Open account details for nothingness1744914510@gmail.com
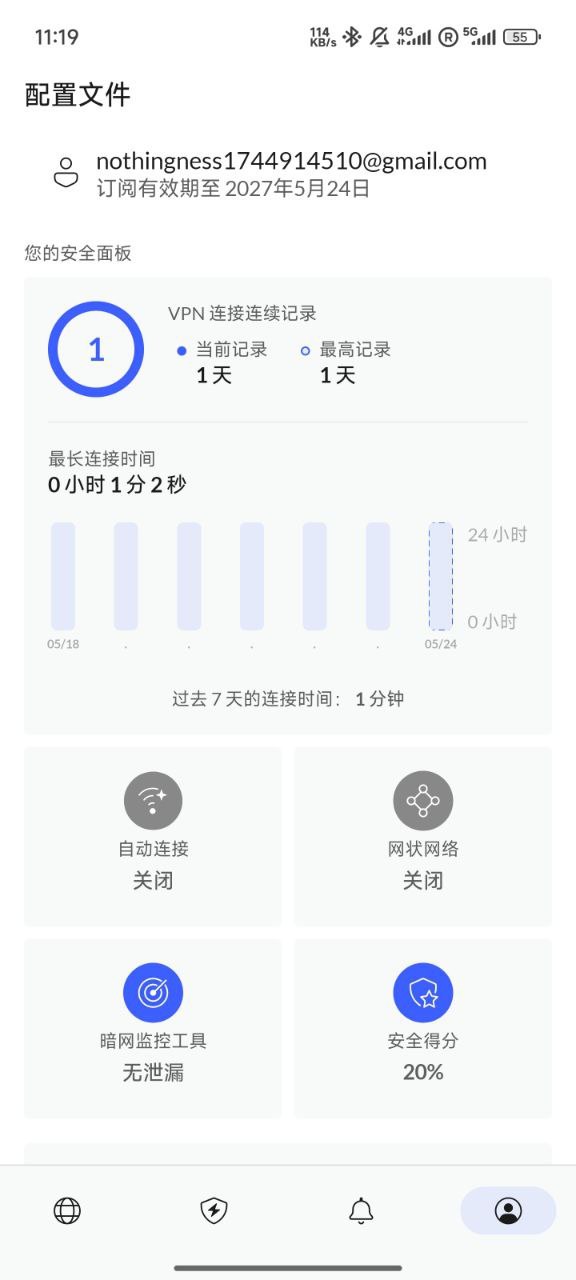 (288, 174)
